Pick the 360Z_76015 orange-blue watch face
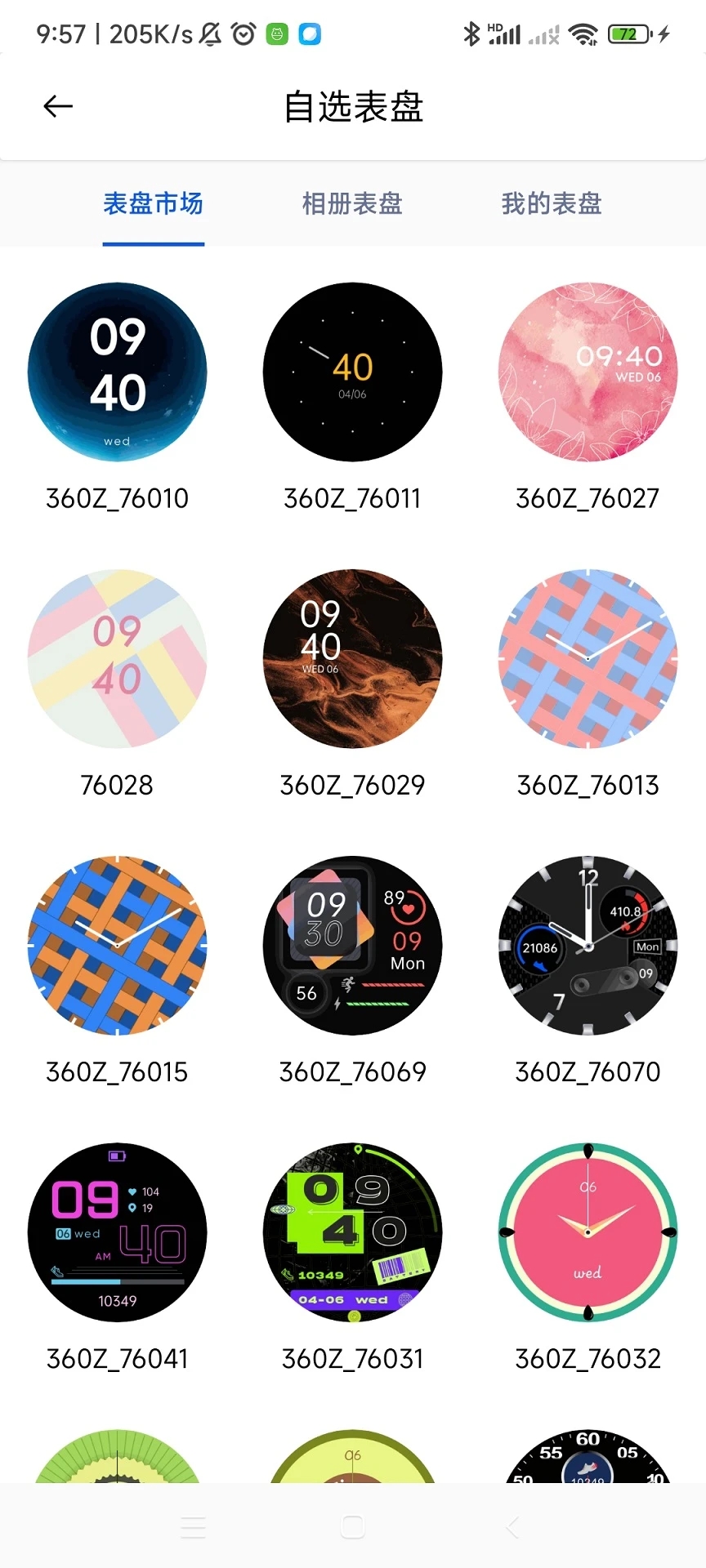 click(x=118, y=946)
